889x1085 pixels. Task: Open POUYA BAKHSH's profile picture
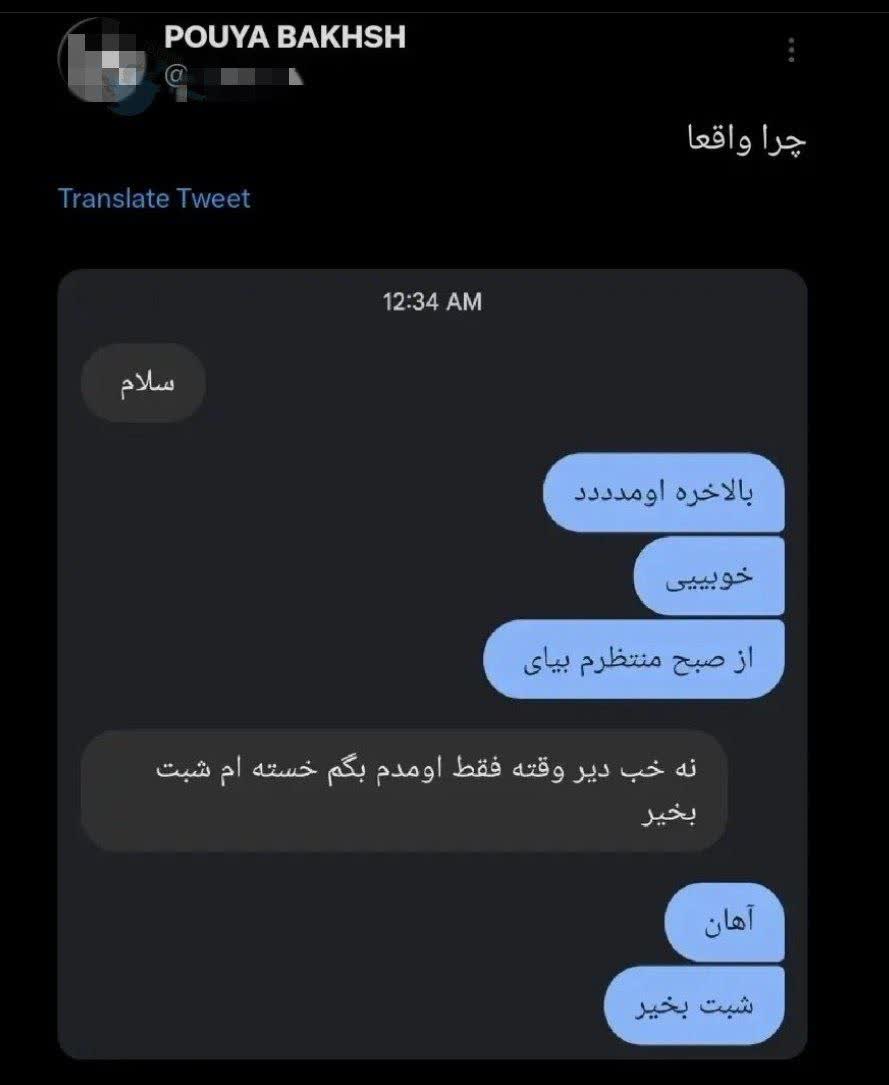104,58
